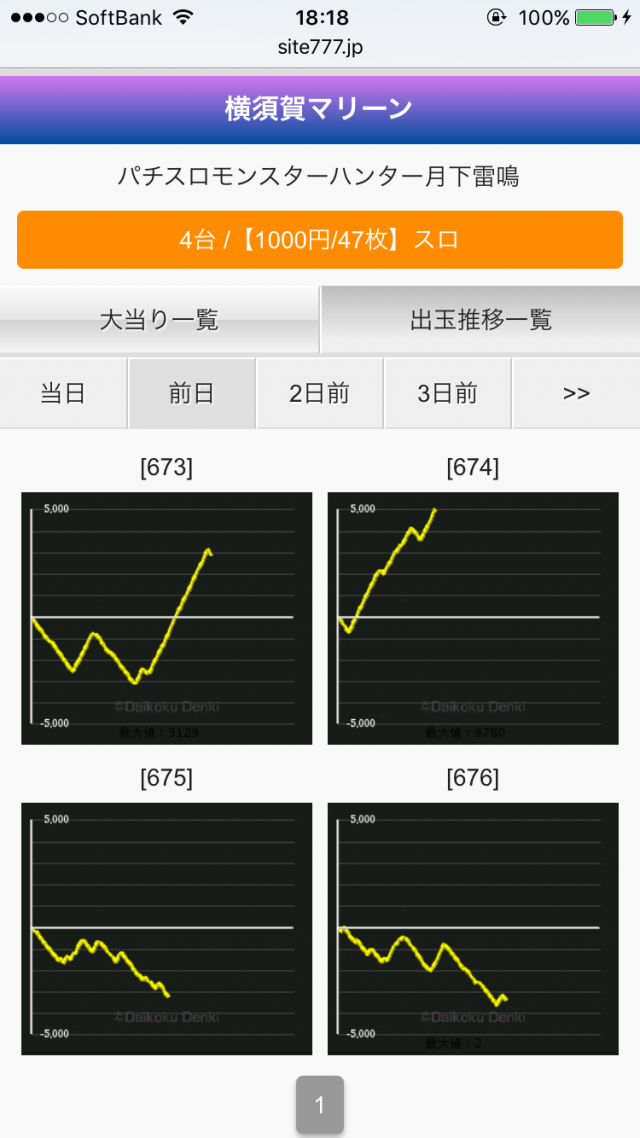View results from 2日前

319,393
